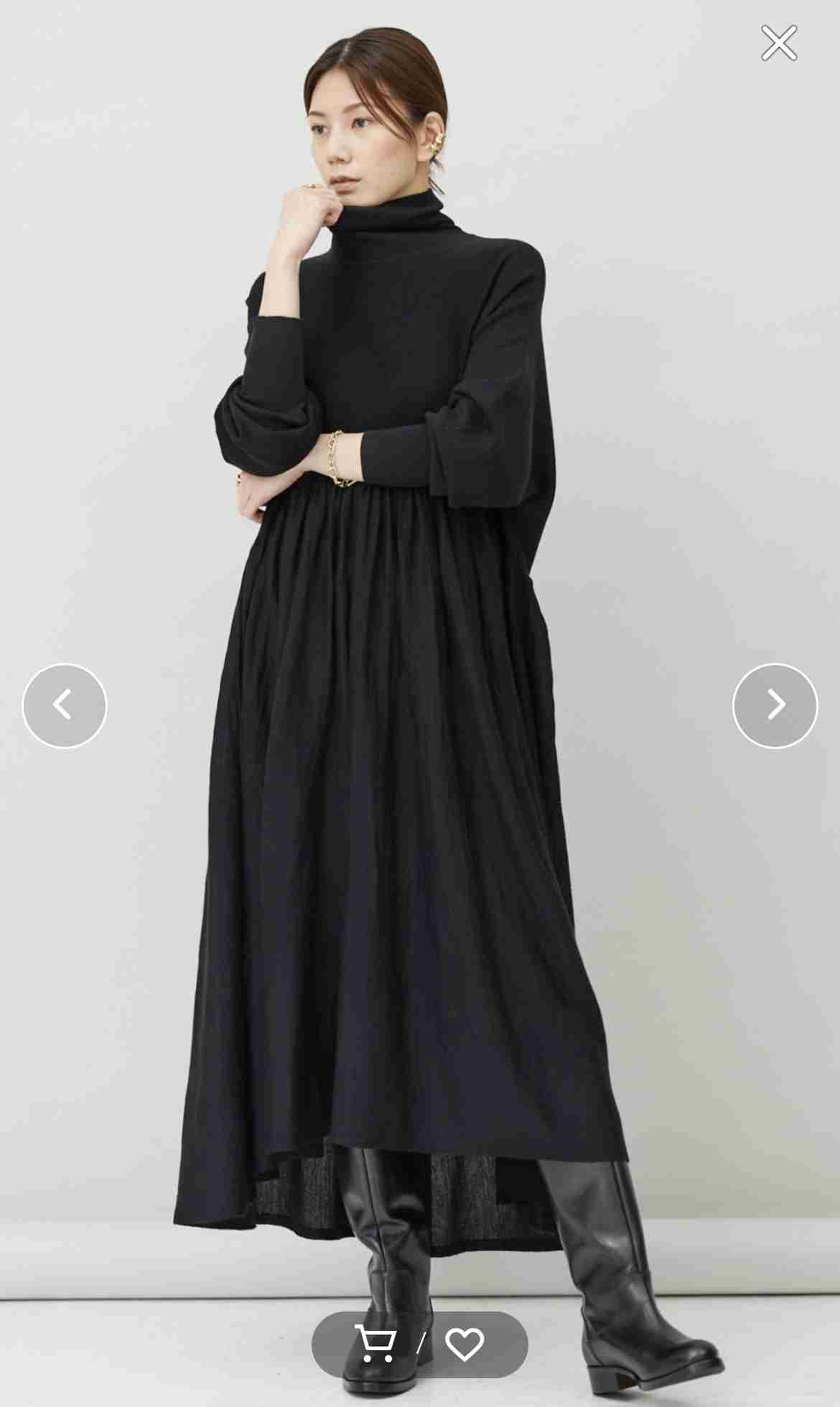Add the dress to the cart
Image resolution: width=840 pixels, height=1407 pixels.
[375, 1342]
